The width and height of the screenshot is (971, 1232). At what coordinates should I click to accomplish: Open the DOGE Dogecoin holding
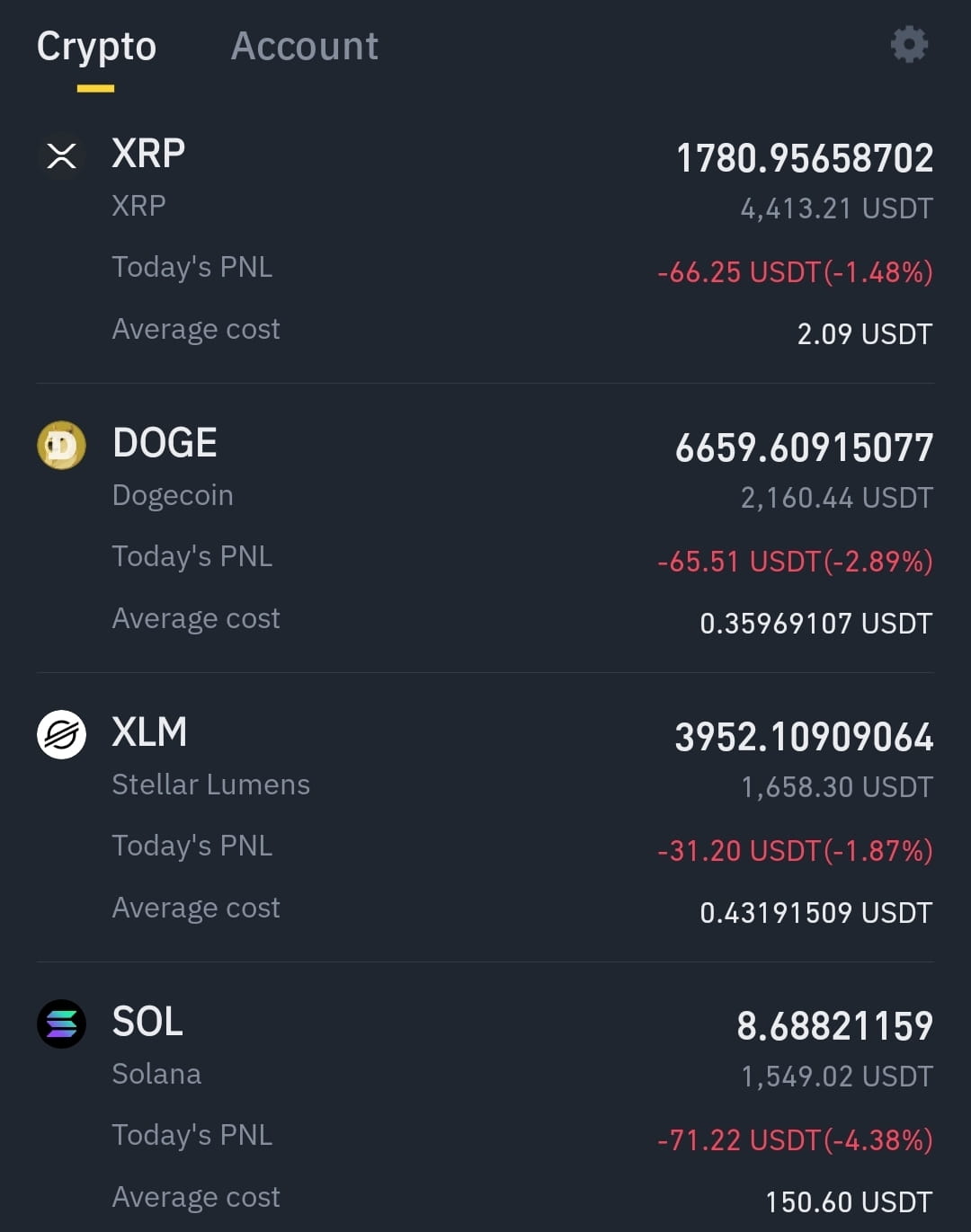click(485, 528)
